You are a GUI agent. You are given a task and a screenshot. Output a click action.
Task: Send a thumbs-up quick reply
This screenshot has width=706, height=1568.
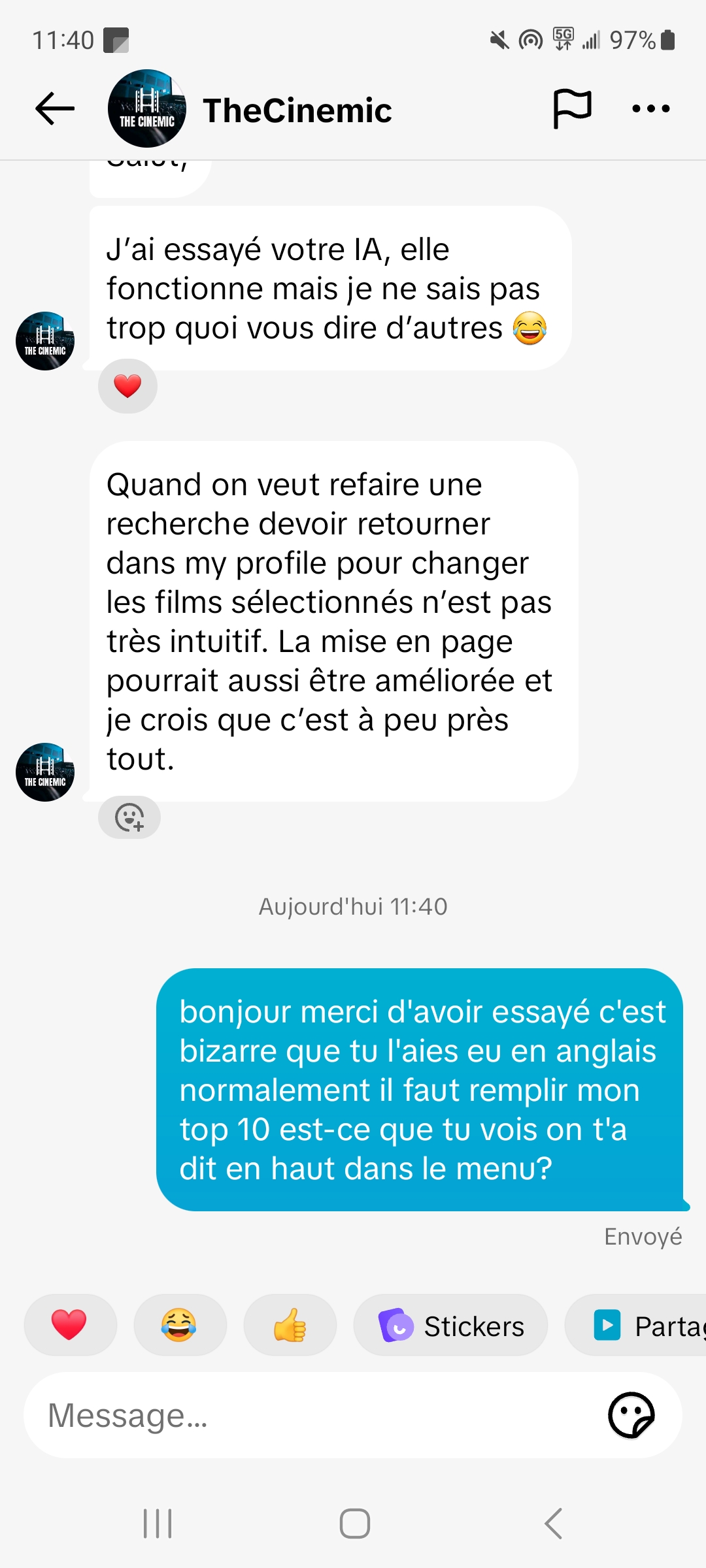click(x=290, y=1326)
